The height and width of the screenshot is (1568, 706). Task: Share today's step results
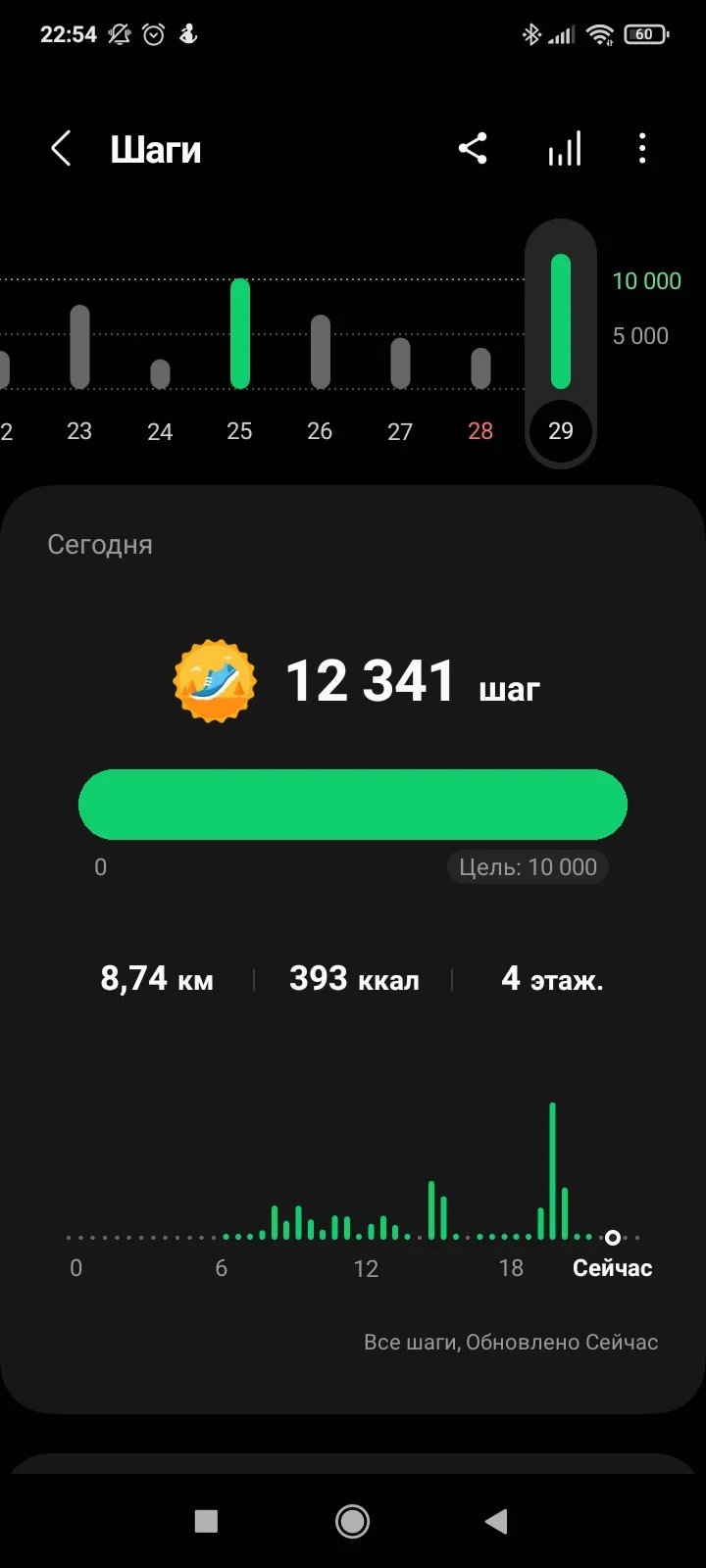[x=473, y=149]
